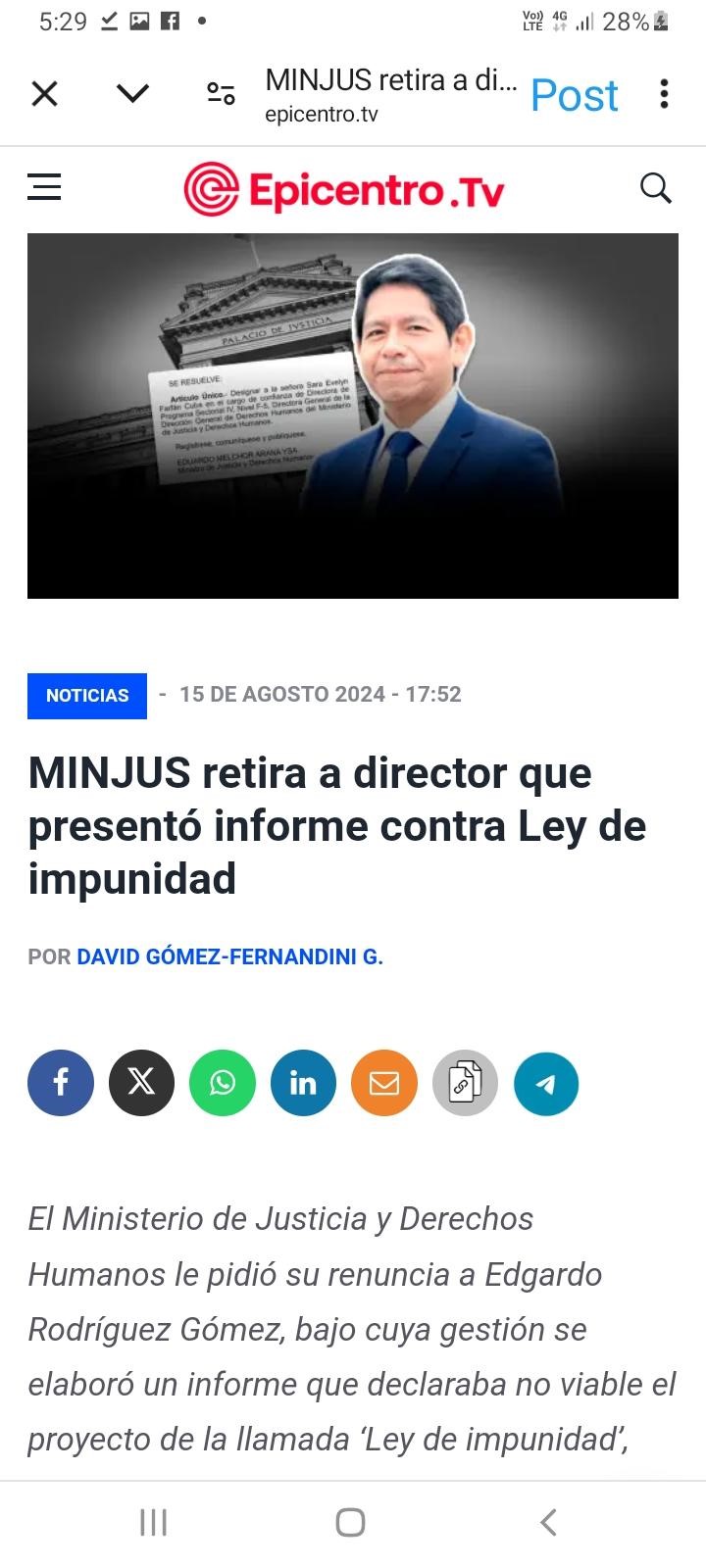Open the site search magnifier
The width and height of the screenshot is (706, 1568).
click(655, 187)
